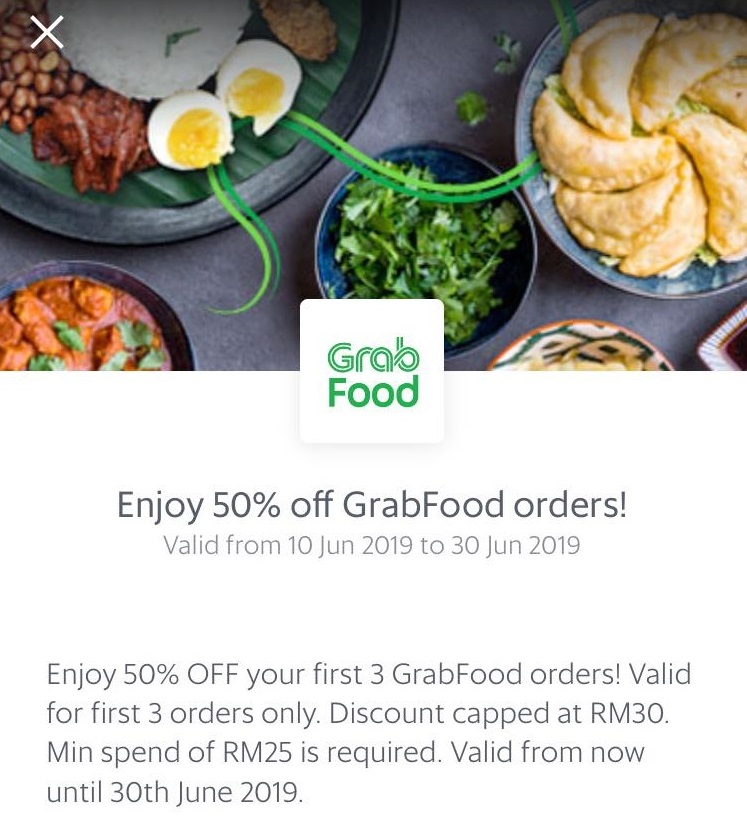Close the GrabFood promo details
747x830 pixels.
pos(46,33)
